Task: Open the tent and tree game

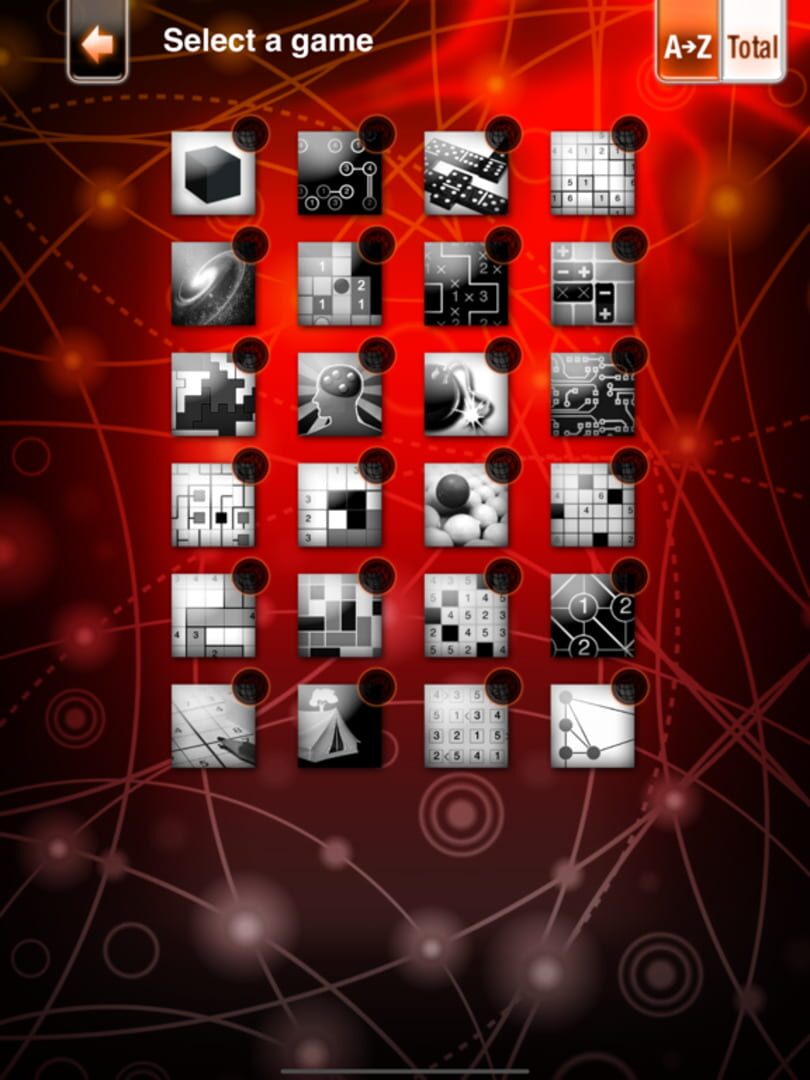Action: pos(340,726)
